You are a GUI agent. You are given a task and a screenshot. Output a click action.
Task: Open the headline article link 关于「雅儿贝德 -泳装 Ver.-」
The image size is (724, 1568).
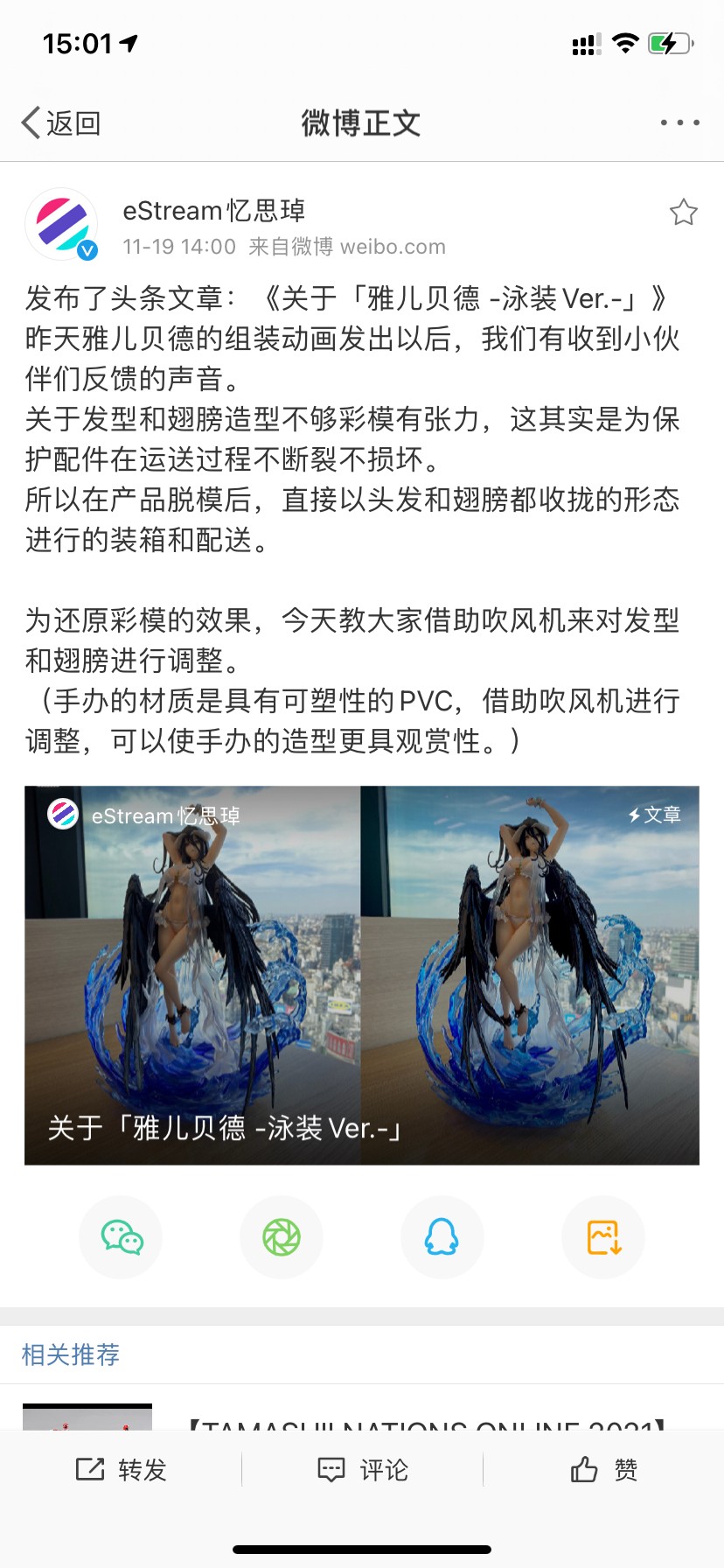pyautogui.click(x=465, y=299)
